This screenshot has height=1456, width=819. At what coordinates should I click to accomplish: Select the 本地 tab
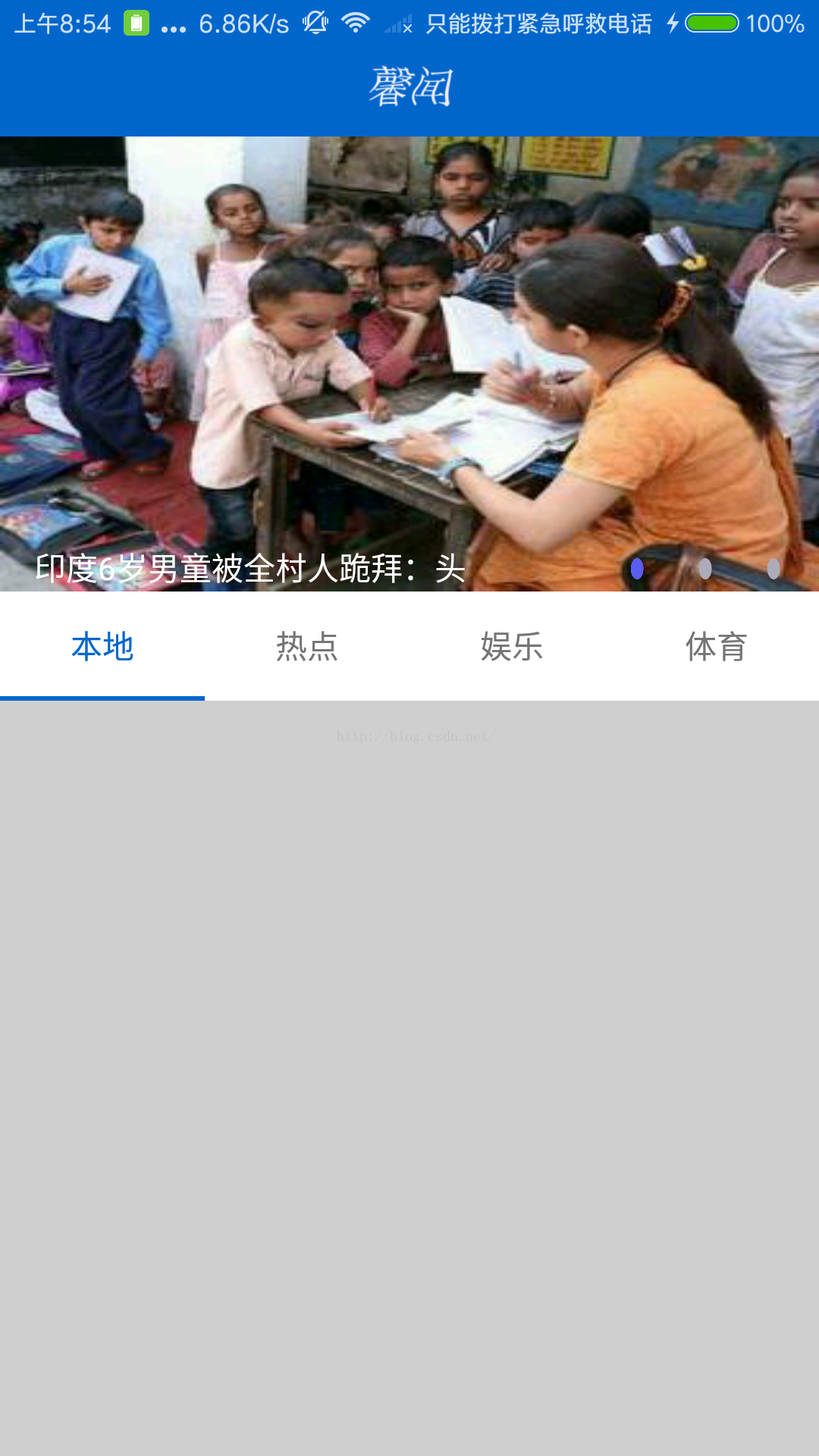click(102, 647)
